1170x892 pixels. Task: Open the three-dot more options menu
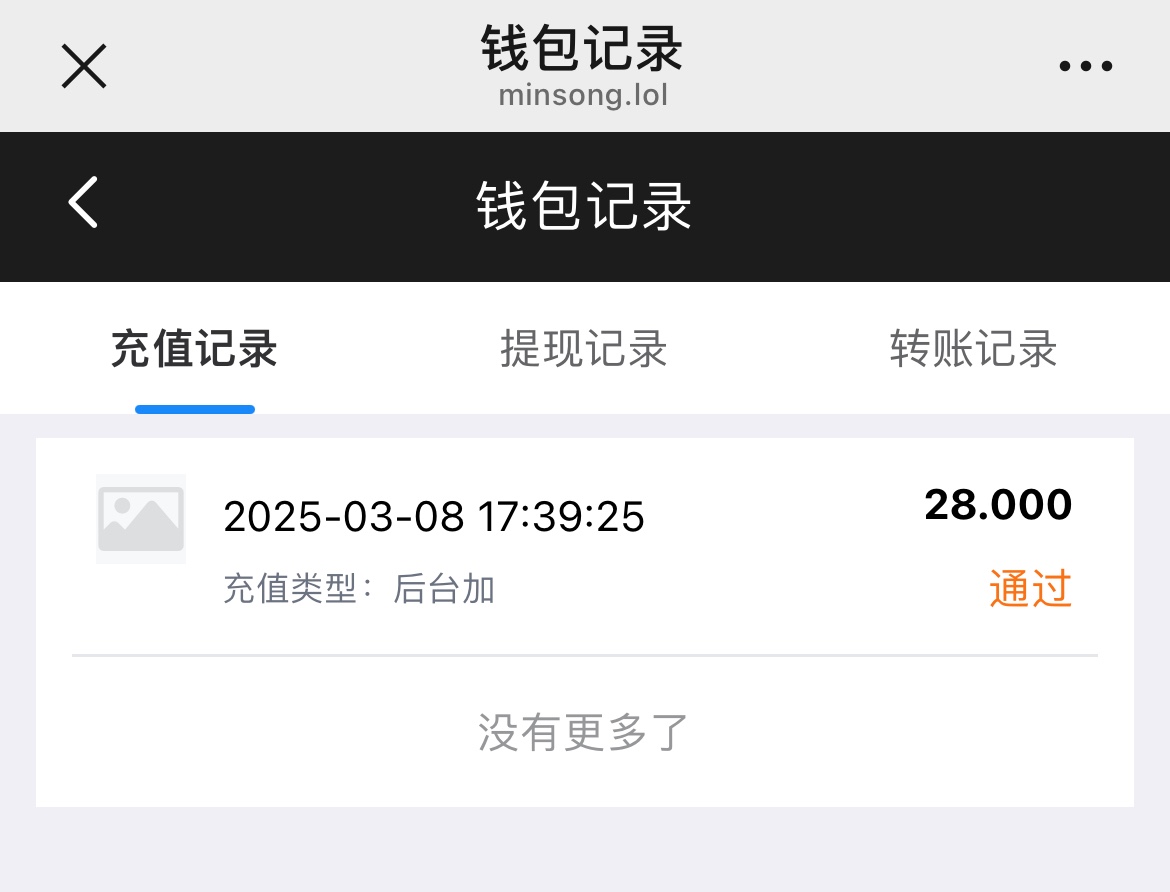tap(1085, 67)
